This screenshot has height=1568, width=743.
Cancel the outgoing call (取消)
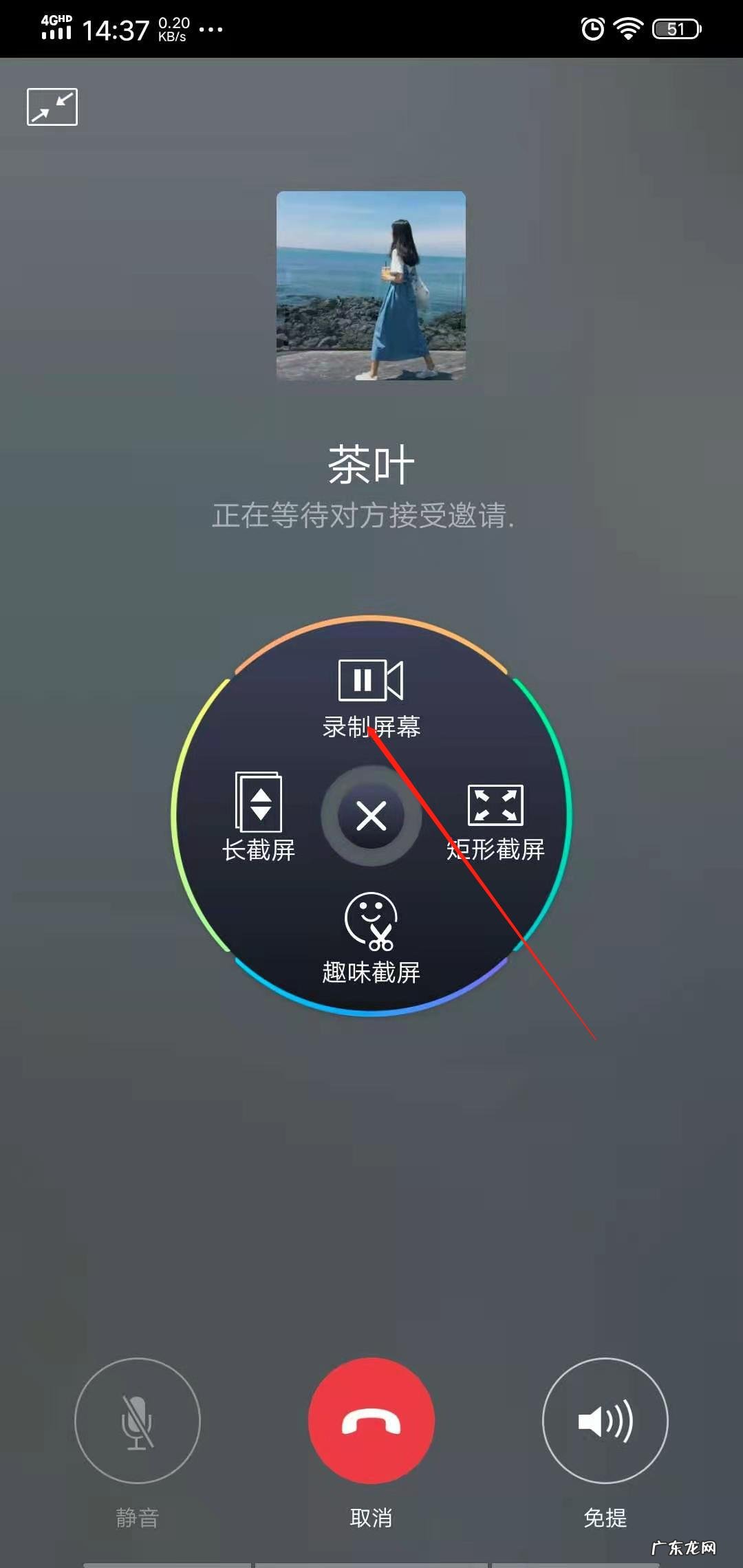(371, 1420)
